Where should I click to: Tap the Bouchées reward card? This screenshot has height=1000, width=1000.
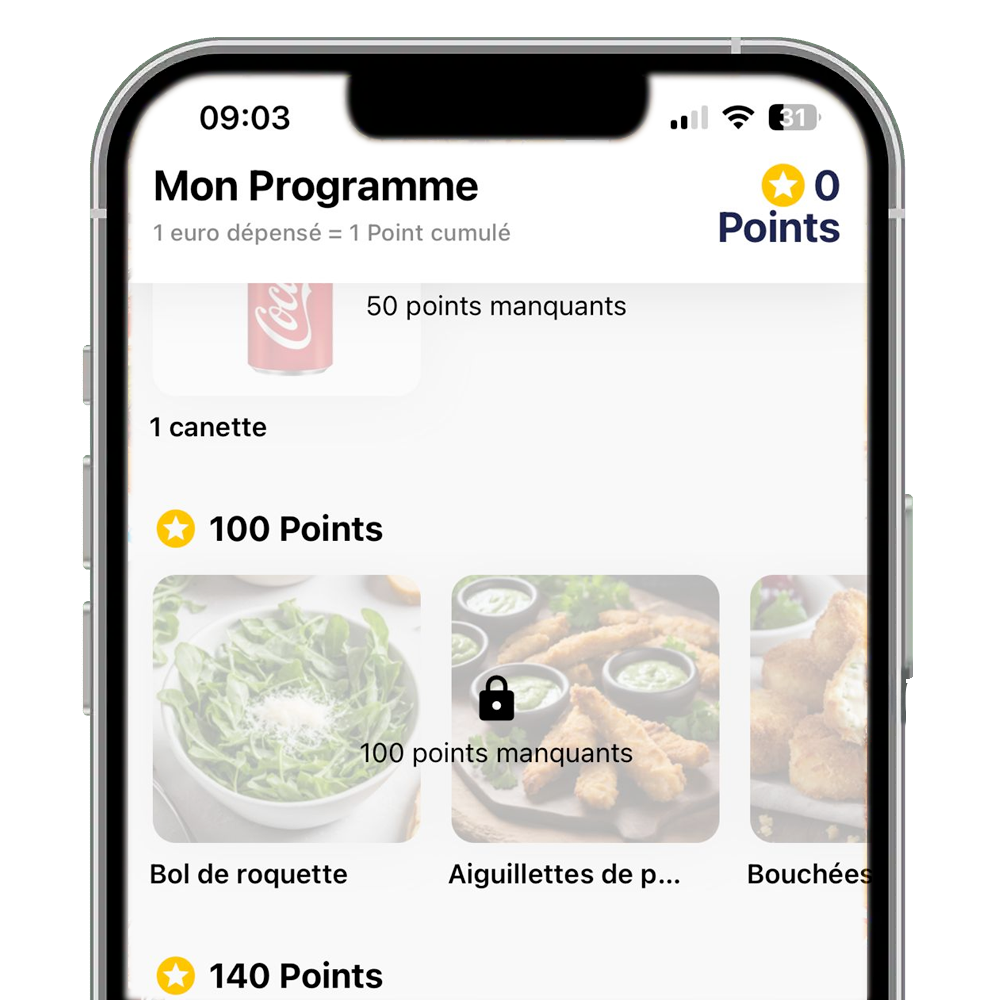point(808,708)
